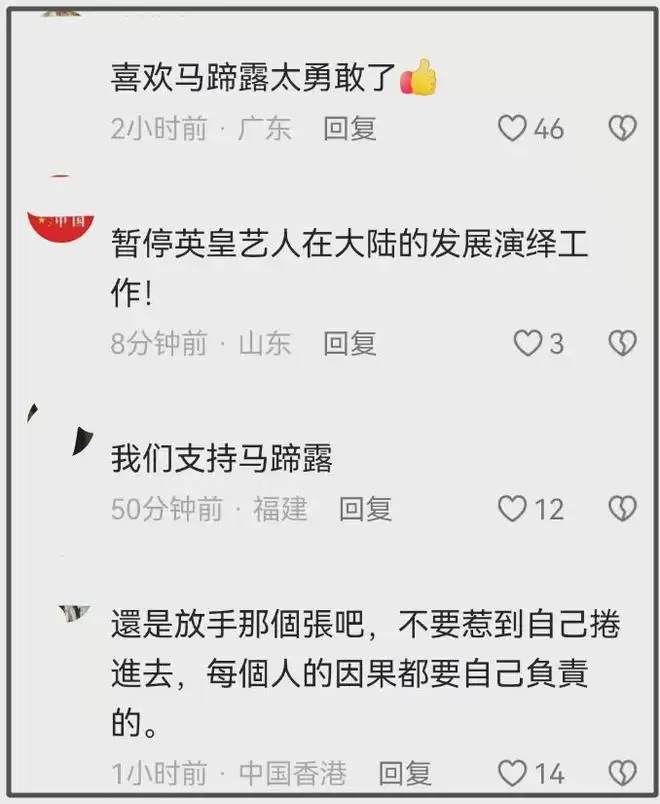The width and height of the screenshot is (660, 804).
Task: Like the 暂停英皇艺人 comment with 3 likes
Action: 527,343
